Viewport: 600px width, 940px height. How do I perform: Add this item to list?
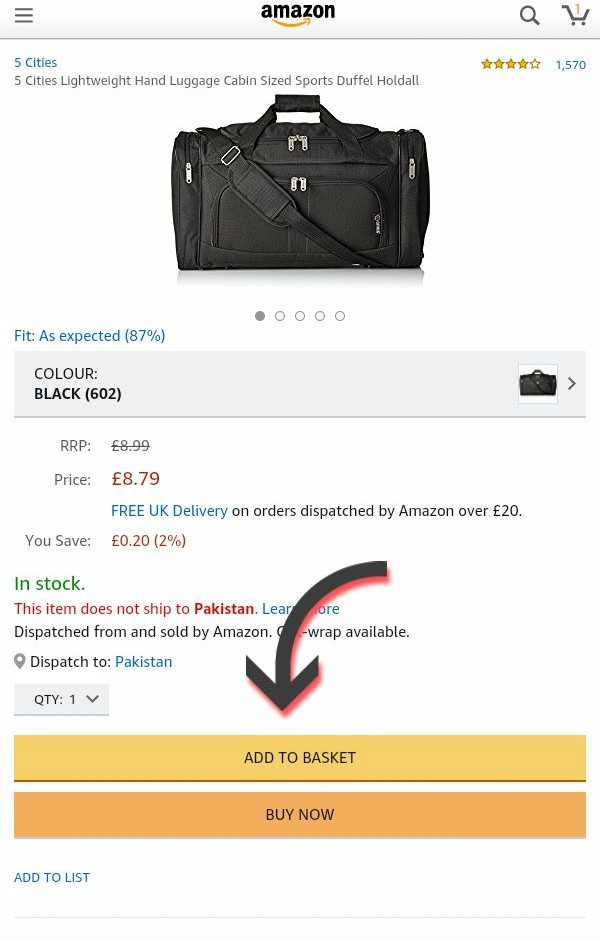pyautogui.click(x=52, y=878)
